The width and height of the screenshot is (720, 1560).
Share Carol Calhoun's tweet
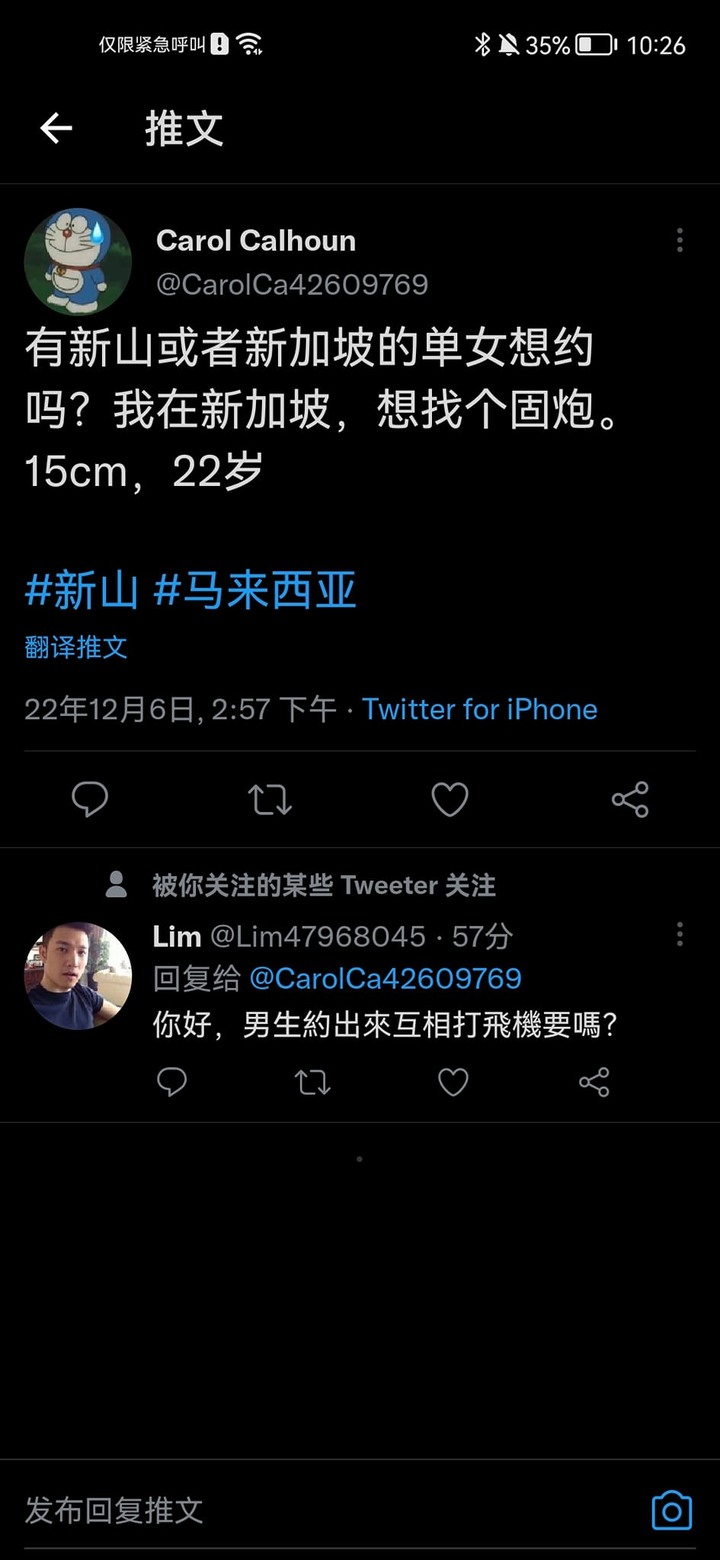pyautogui.click(x=630, y=799)
